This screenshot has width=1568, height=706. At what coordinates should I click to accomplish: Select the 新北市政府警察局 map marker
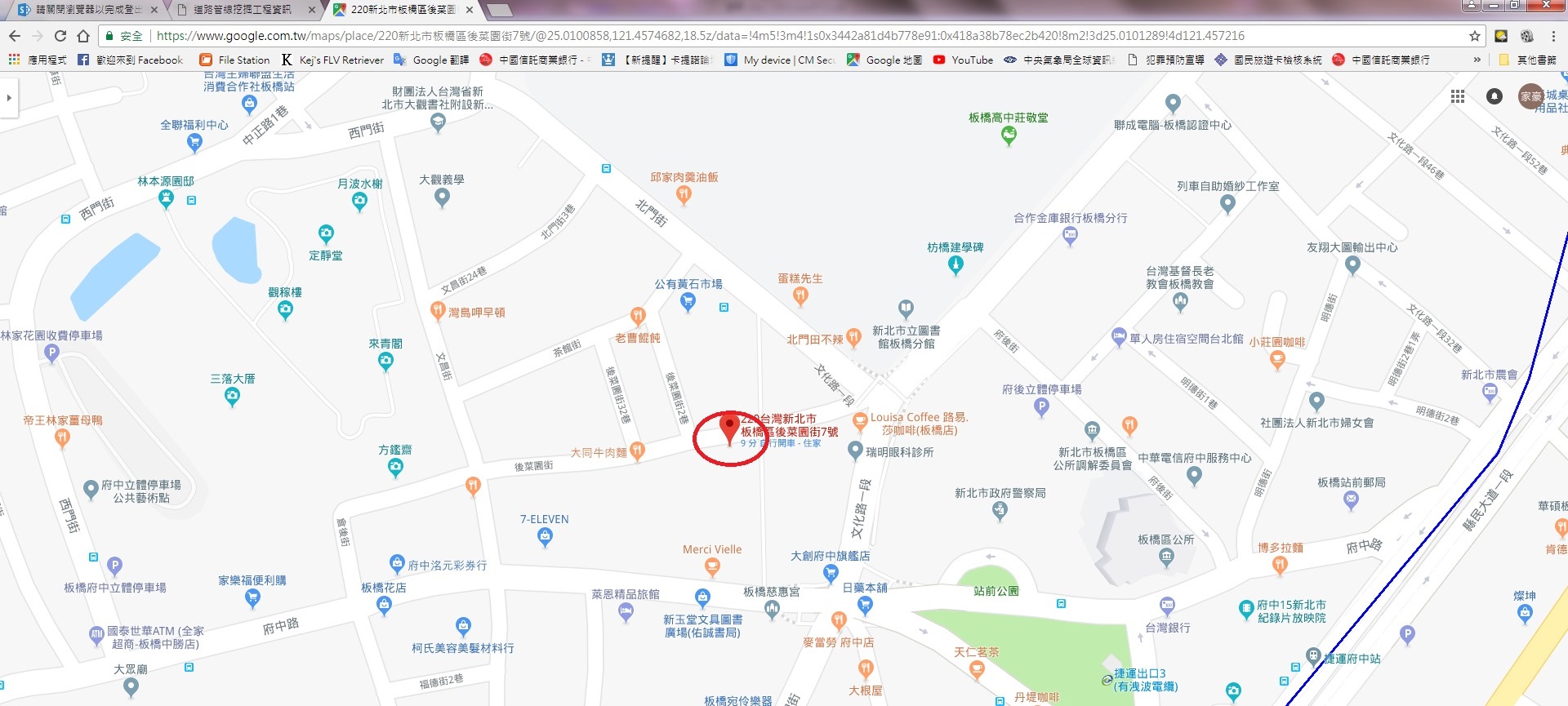point(1000,511)
